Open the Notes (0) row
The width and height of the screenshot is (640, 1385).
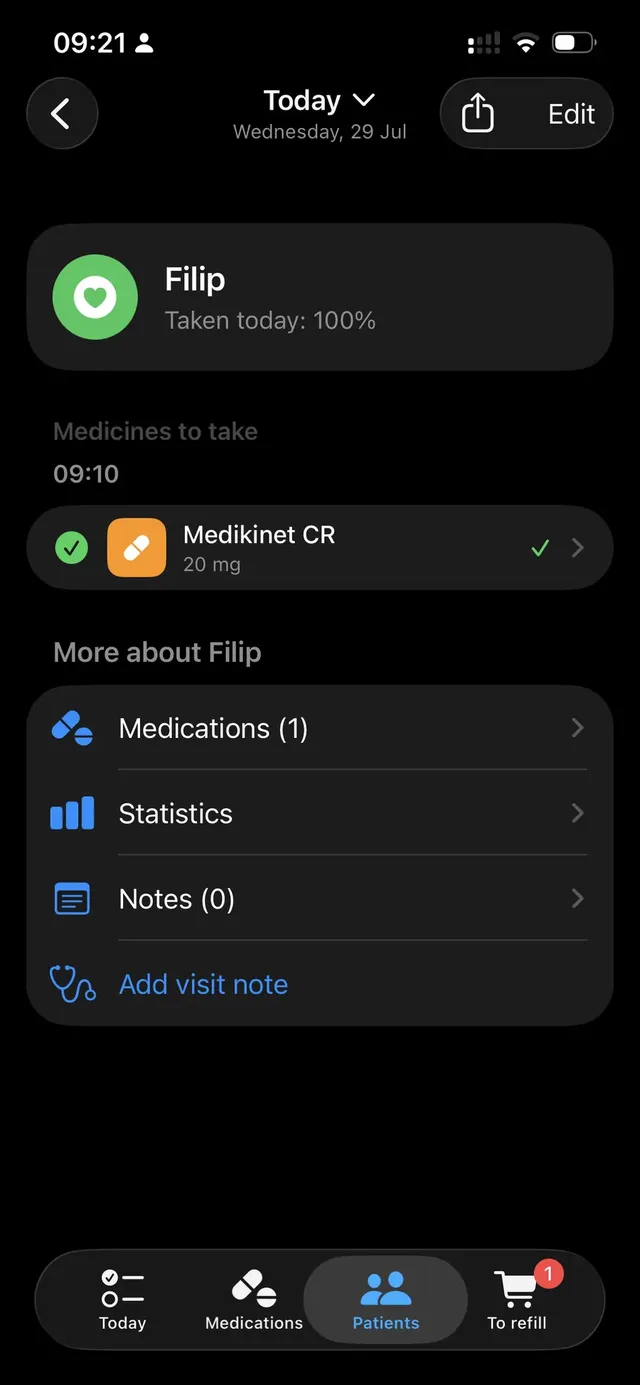point(320,899)
